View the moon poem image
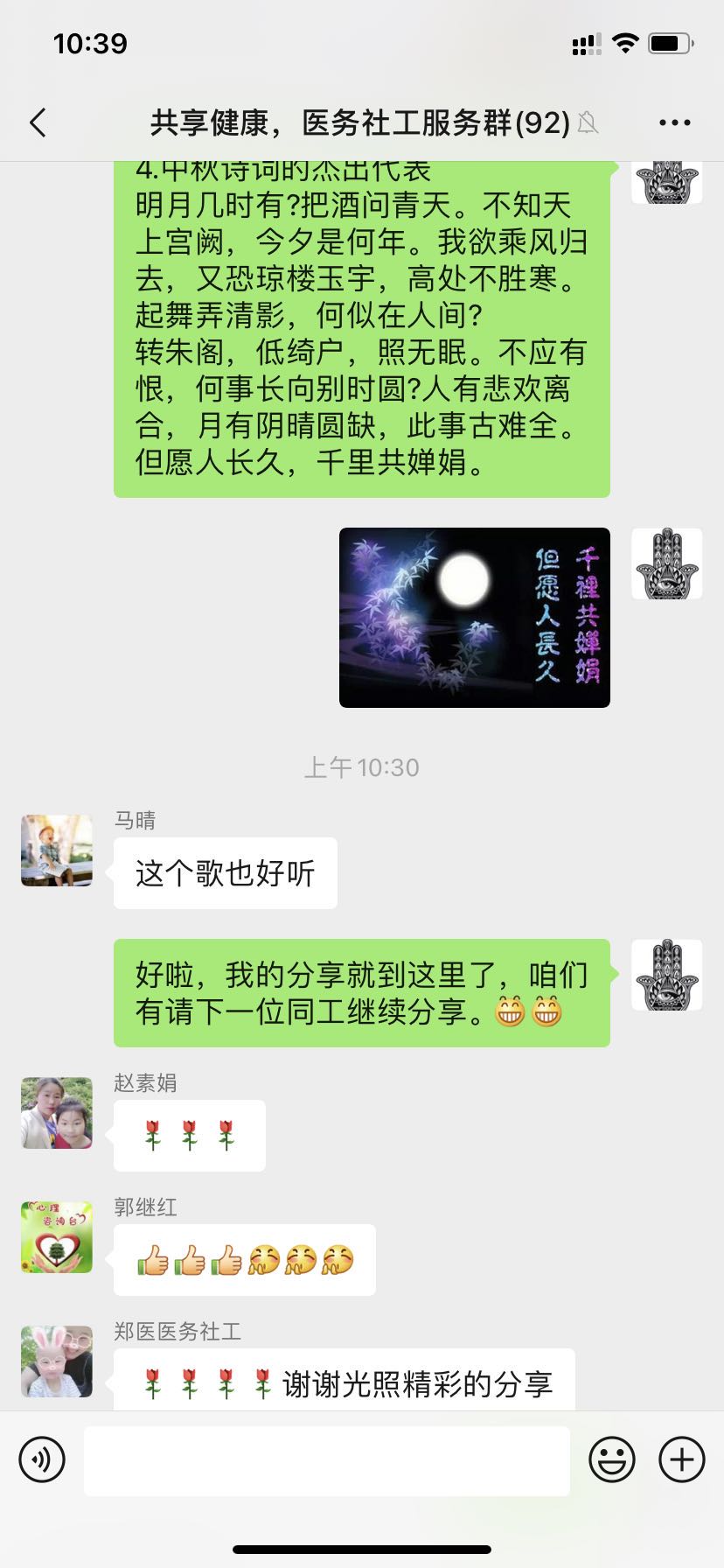Screen dimensions: 724x1568 coord(475,618)
